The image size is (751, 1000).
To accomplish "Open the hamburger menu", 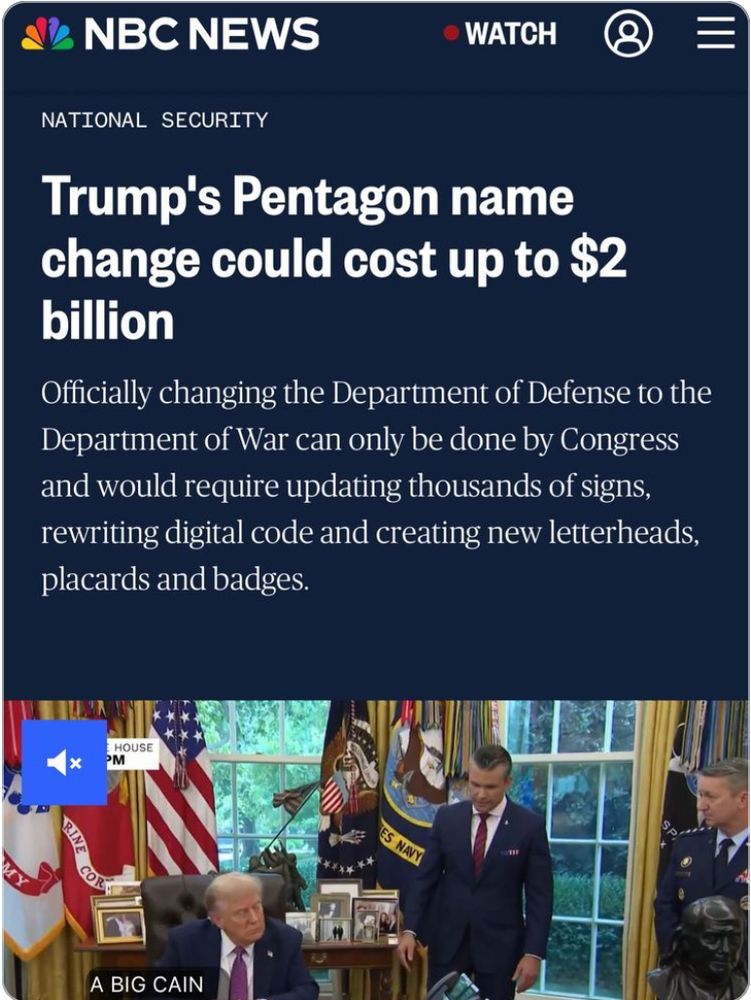I will point(715,34).
